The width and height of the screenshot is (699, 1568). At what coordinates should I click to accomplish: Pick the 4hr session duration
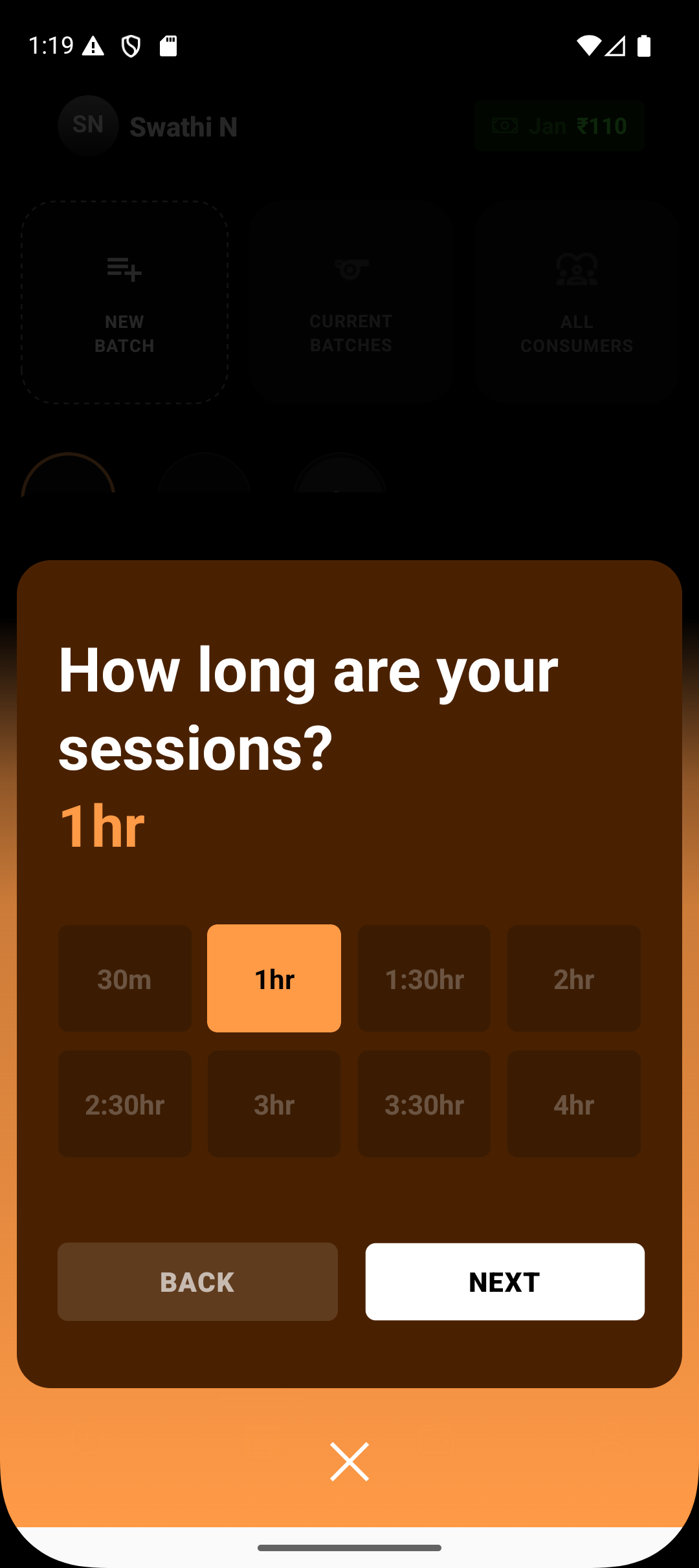click(574, 1104)
